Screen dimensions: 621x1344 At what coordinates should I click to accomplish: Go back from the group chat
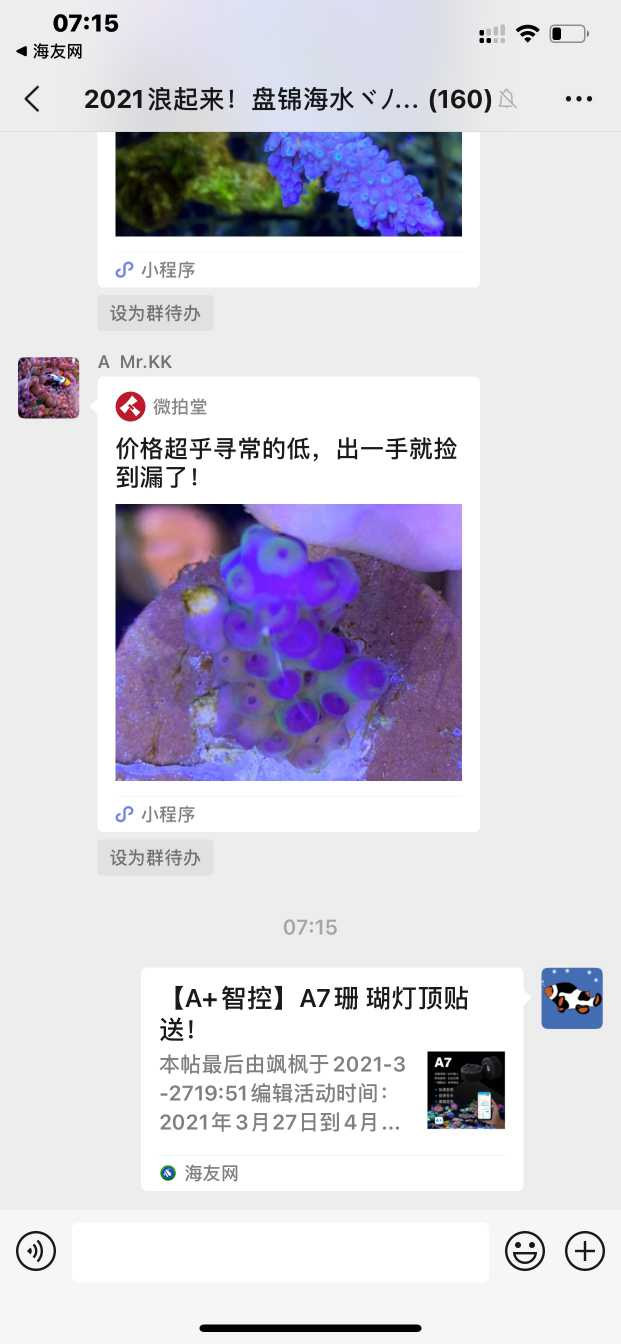coord(33,98)
